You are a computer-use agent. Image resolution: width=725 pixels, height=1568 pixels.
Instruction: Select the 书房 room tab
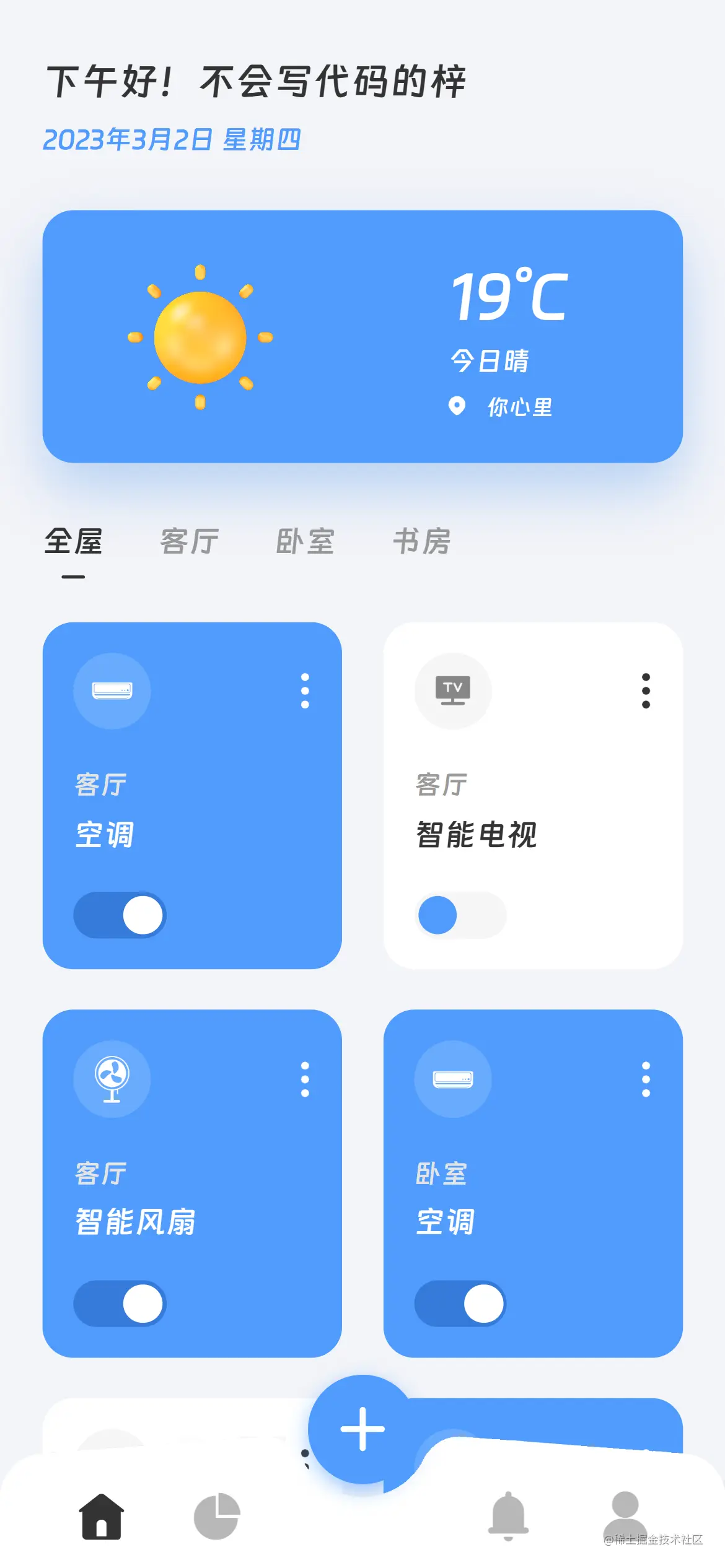tap(421, 541)
